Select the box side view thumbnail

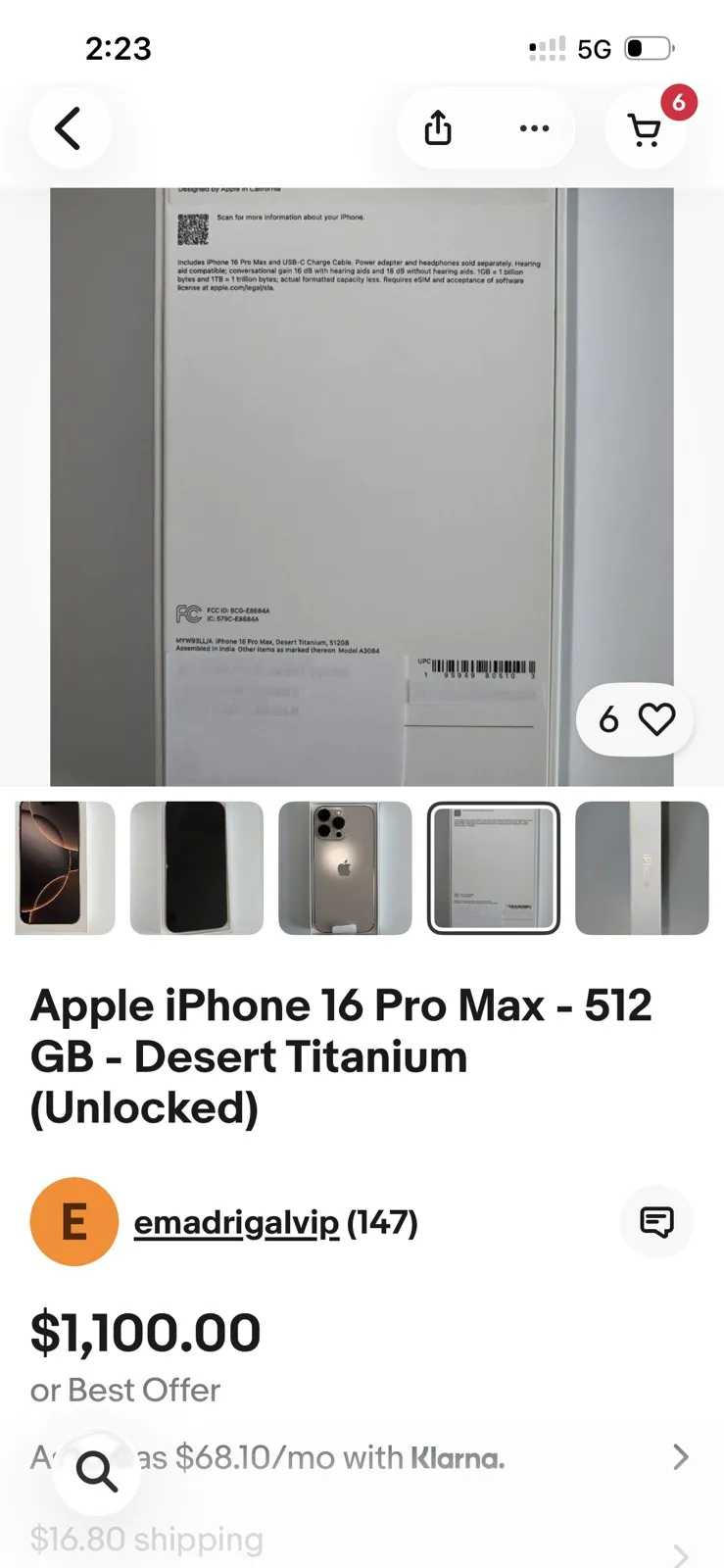(x=642, y=868)
